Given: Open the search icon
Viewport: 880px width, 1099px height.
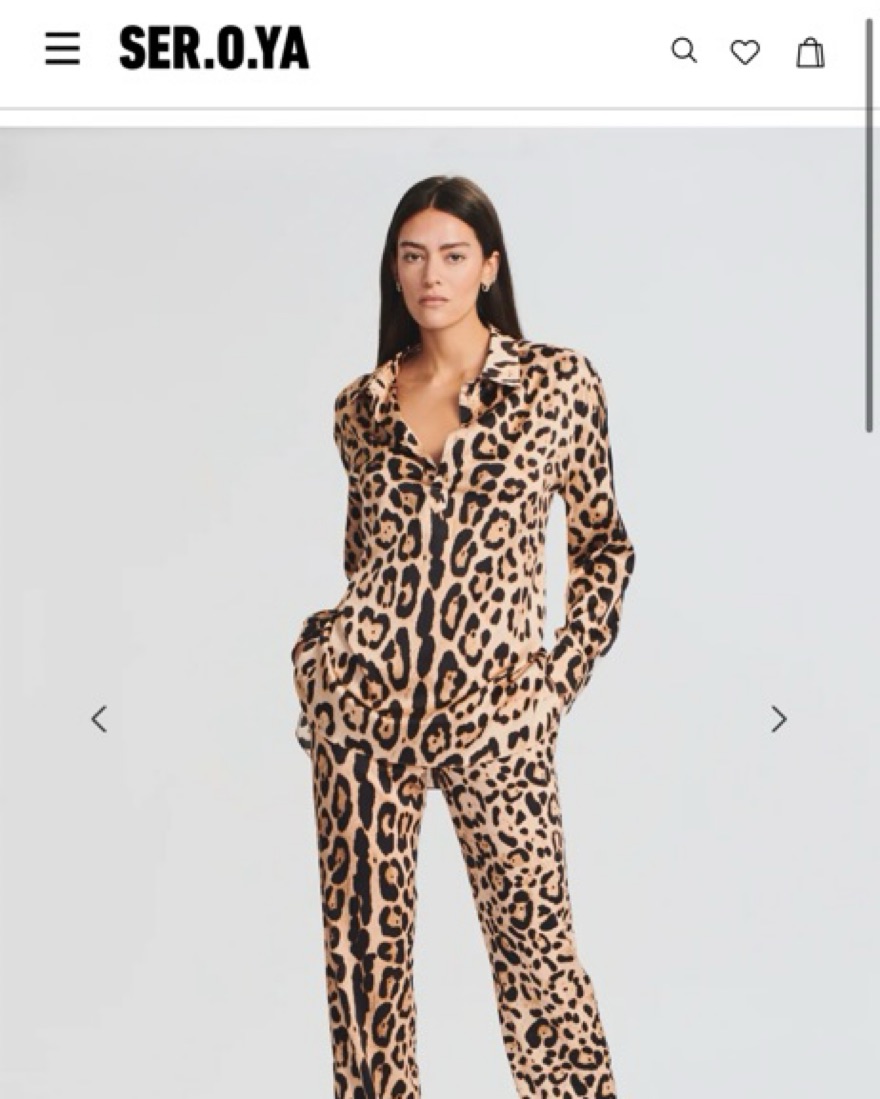Looking at the screenshot, I should tap(684, 51).
